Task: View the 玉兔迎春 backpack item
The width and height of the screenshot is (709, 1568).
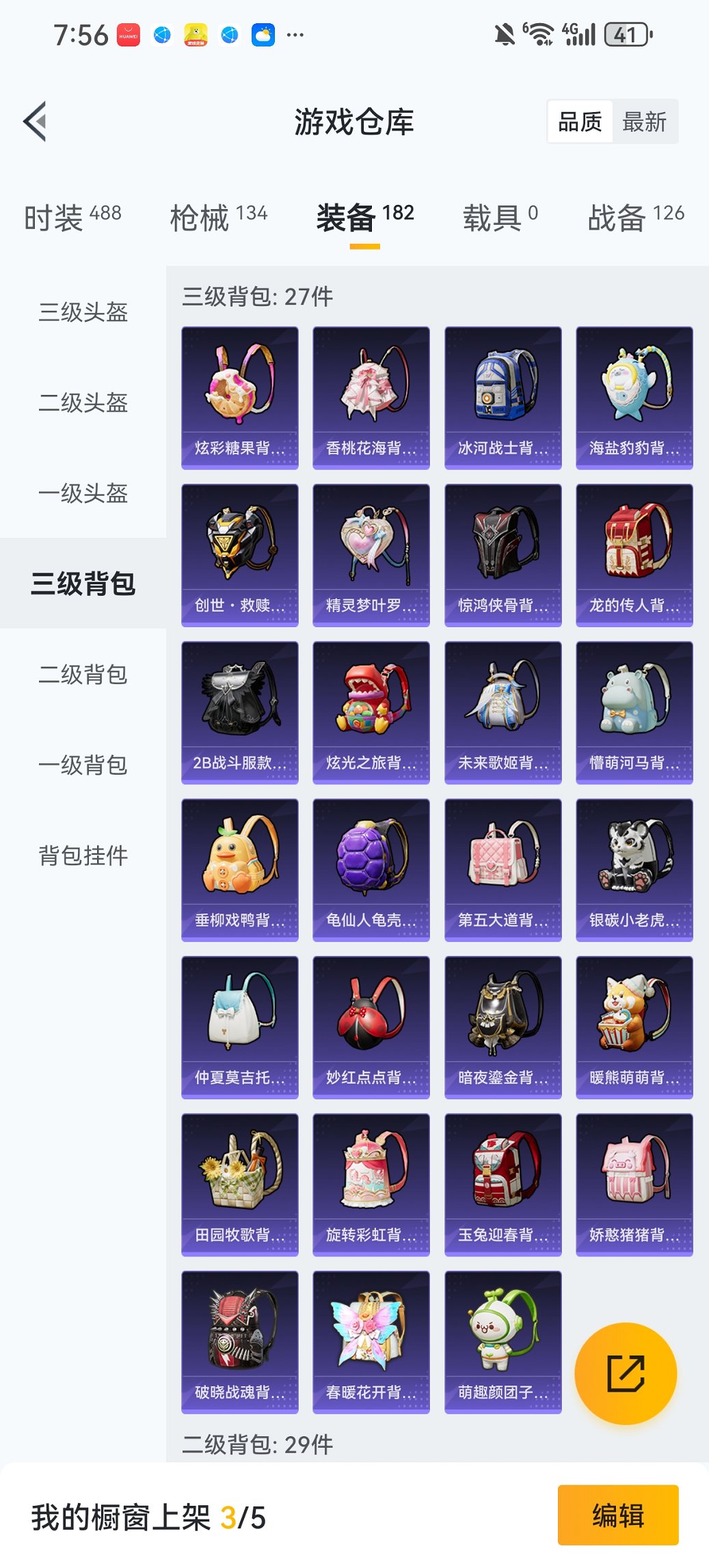Action: point(503,1182)
